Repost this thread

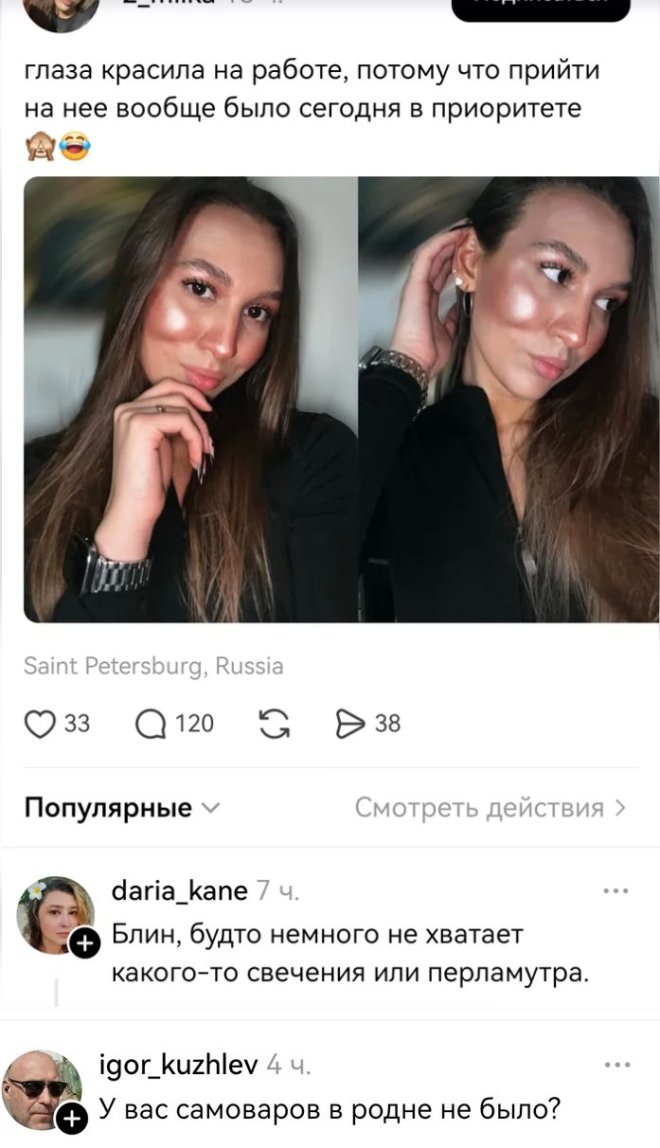tap(272, 722)
